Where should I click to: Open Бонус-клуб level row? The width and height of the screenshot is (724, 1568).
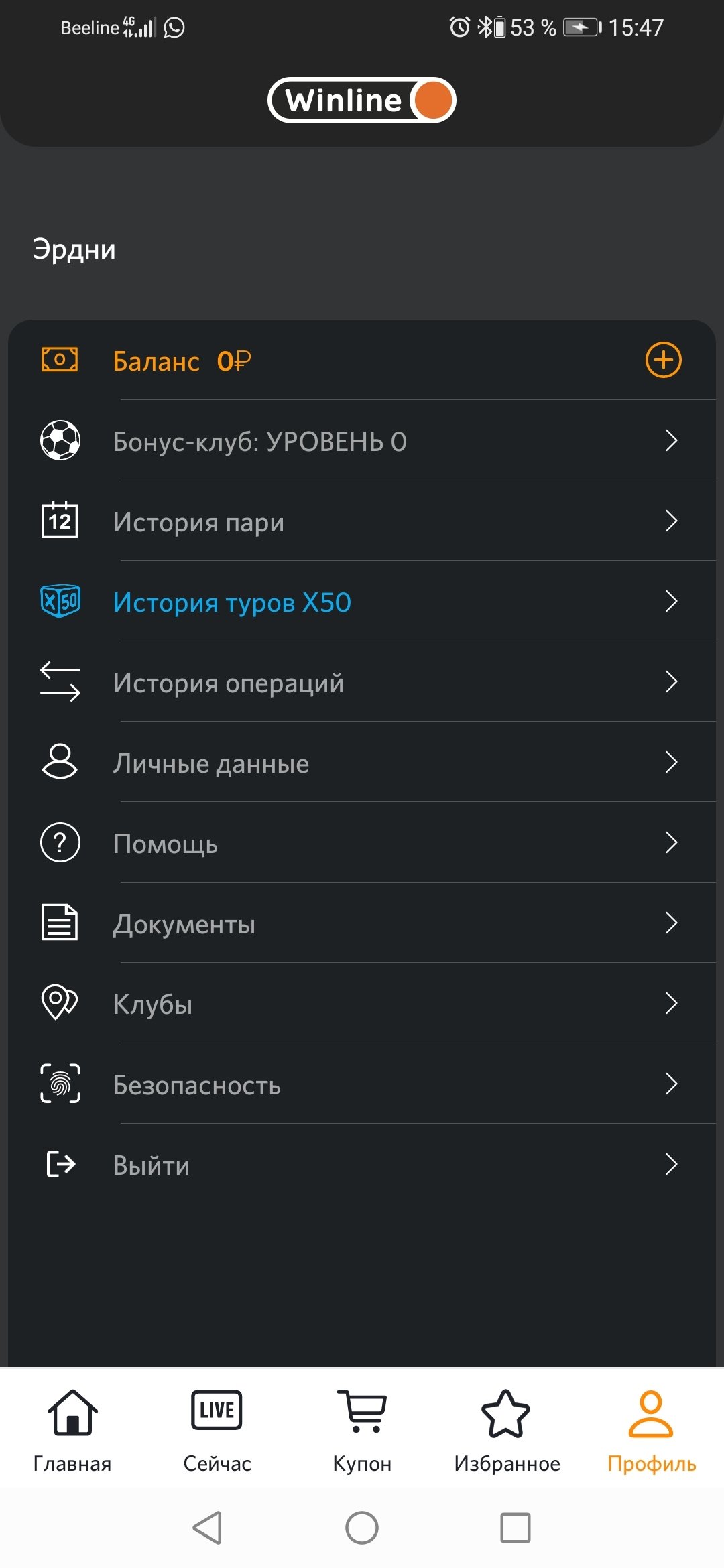(x=362, y=442)
